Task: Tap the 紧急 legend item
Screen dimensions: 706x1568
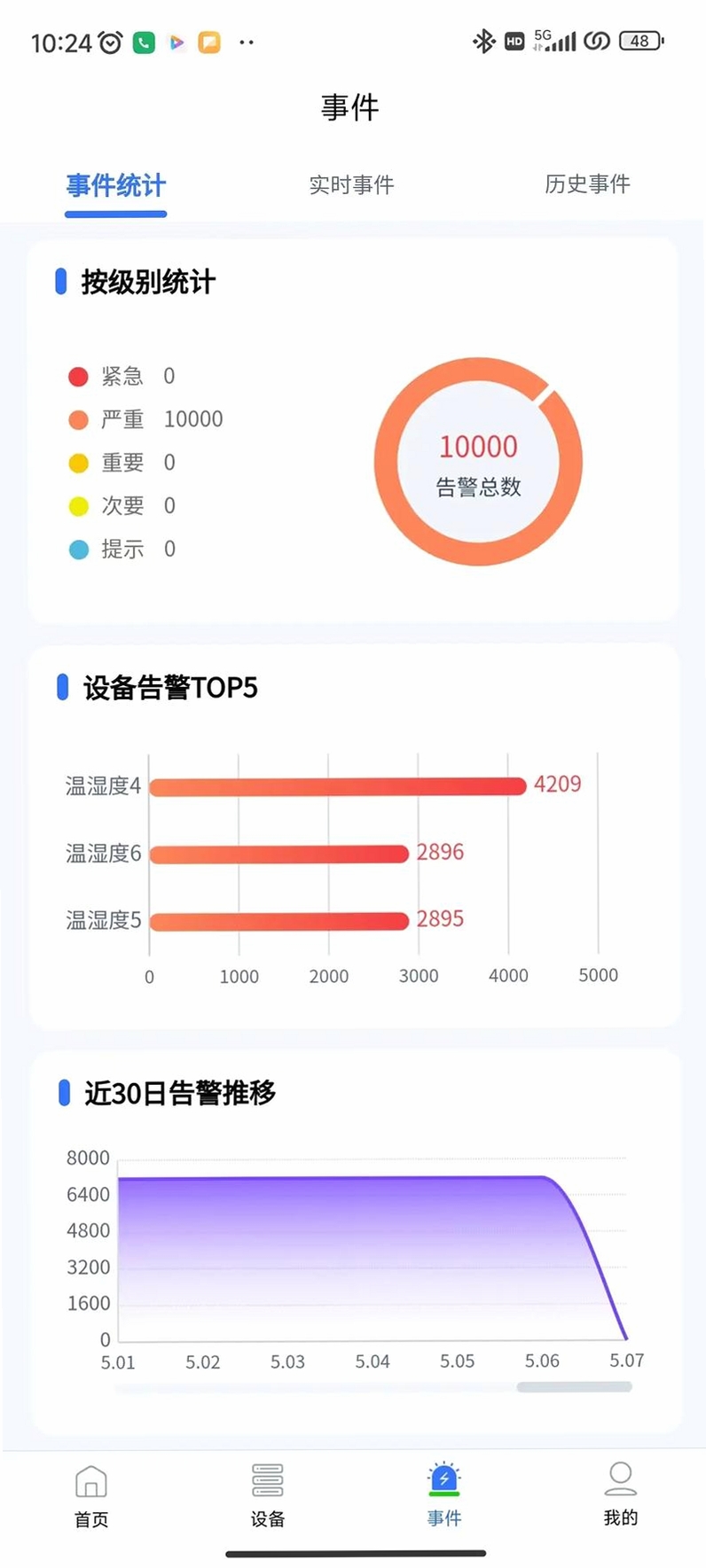Action: click(x=122, y=376)
